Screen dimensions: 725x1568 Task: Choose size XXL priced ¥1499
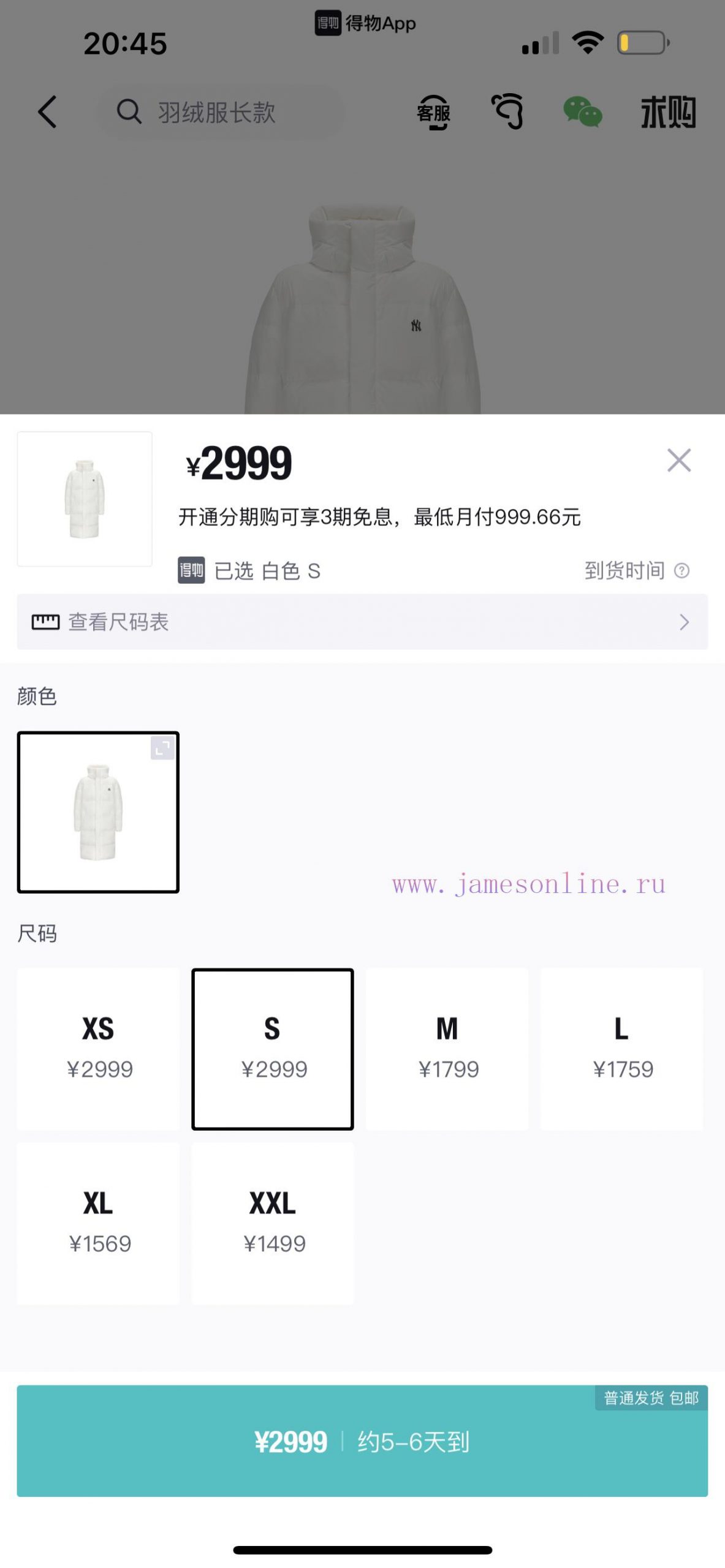coord(273,1223)
